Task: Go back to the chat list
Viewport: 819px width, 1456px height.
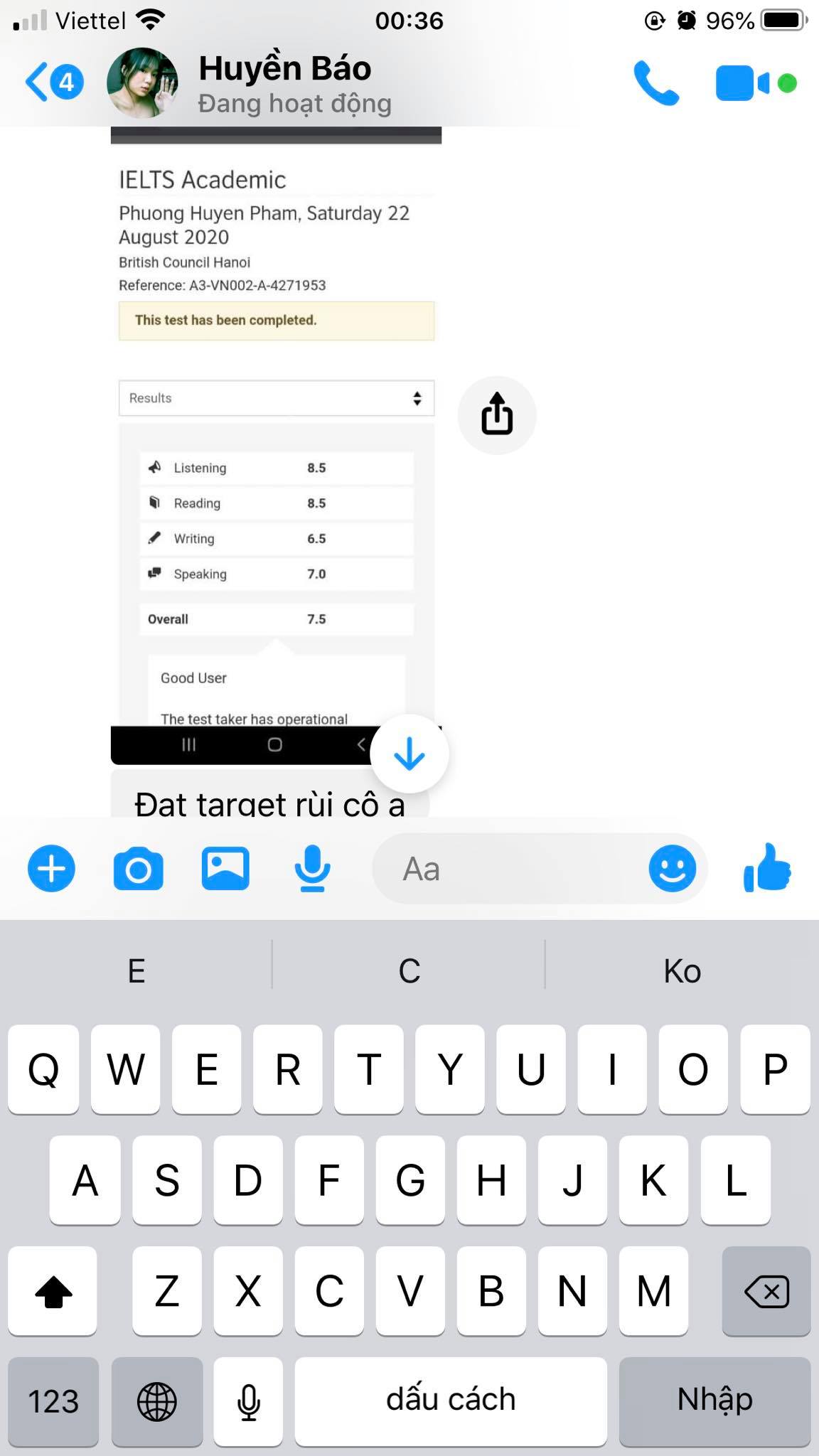Action: [53, 82]
